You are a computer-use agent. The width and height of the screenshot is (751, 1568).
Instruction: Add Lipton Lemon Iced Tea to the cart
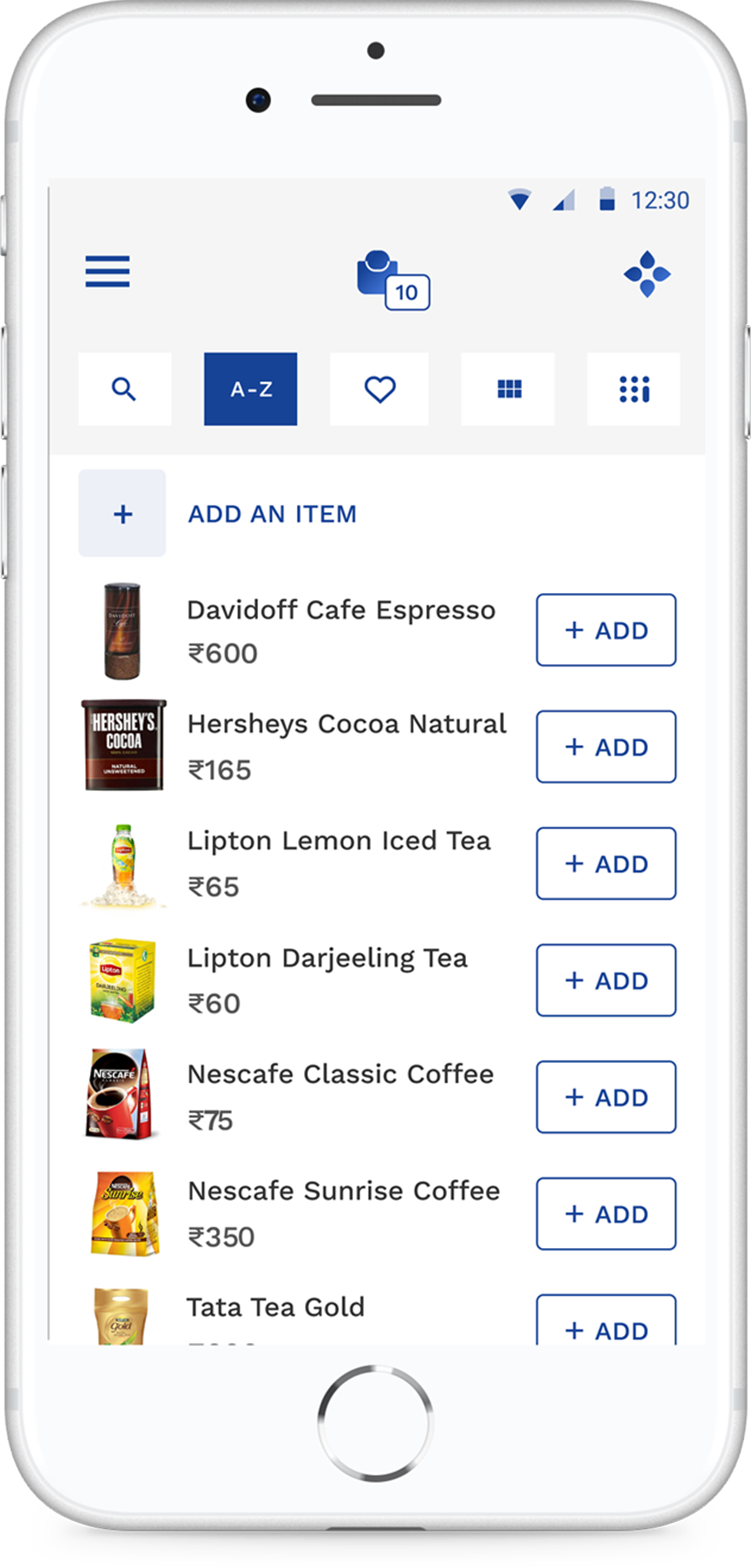pos(605,864)
